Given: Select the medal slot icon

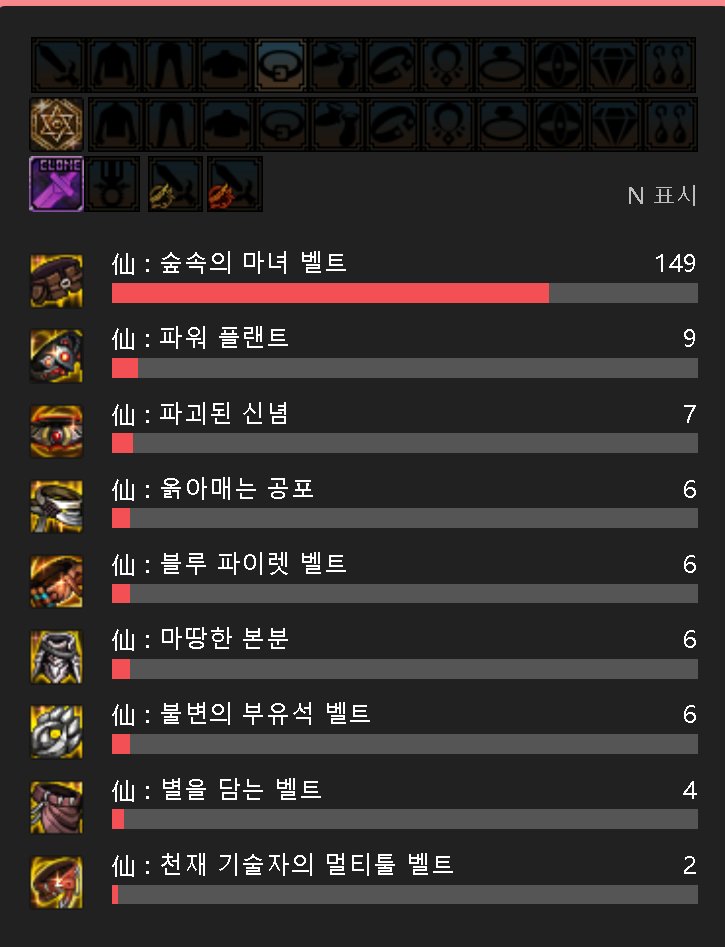Looking at the screenshot, I should (112, 184).
